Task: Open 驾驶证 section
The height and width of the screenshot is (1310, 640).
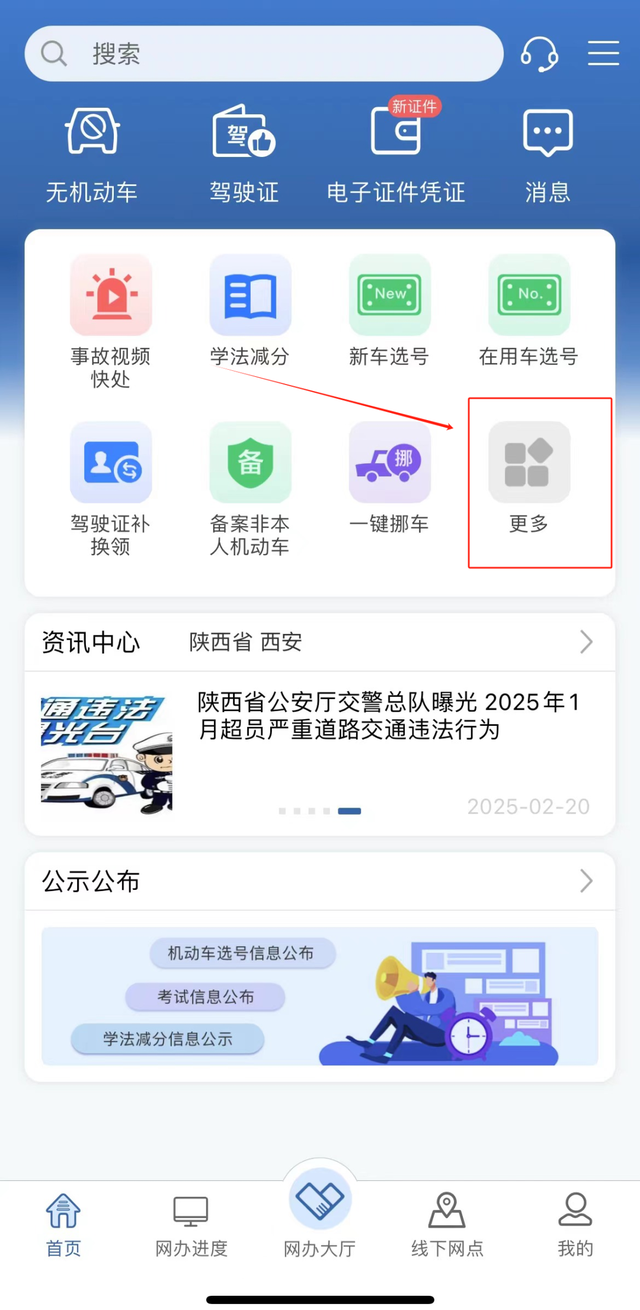Action: [x=244, y=153]
